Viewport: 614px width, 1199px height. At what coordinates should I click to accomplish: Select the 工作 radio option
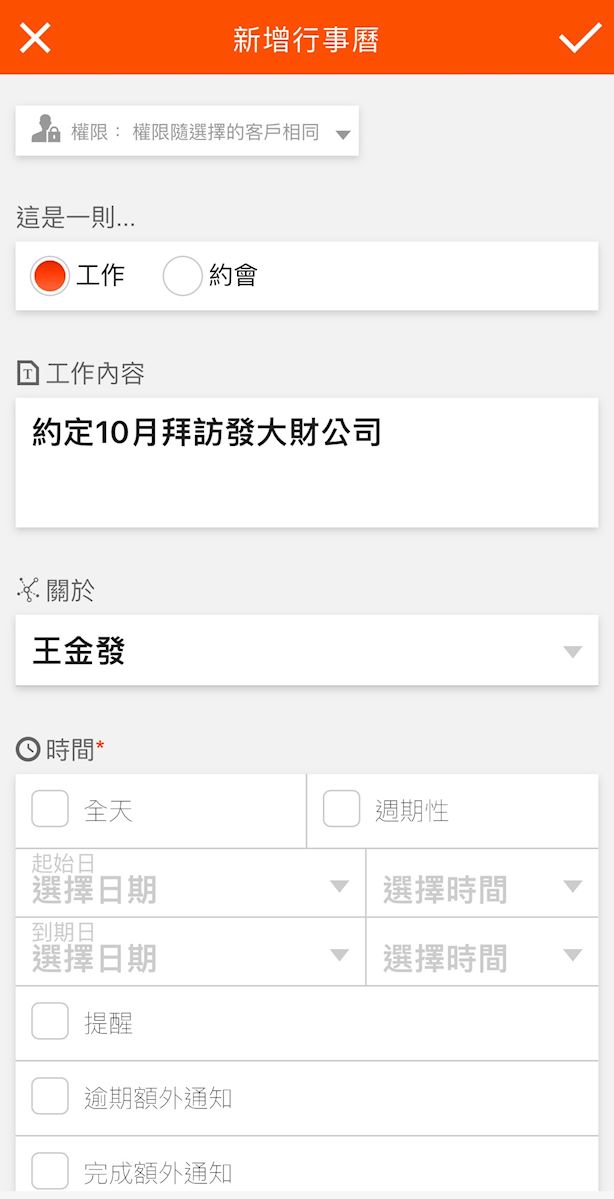coord(50,276)
